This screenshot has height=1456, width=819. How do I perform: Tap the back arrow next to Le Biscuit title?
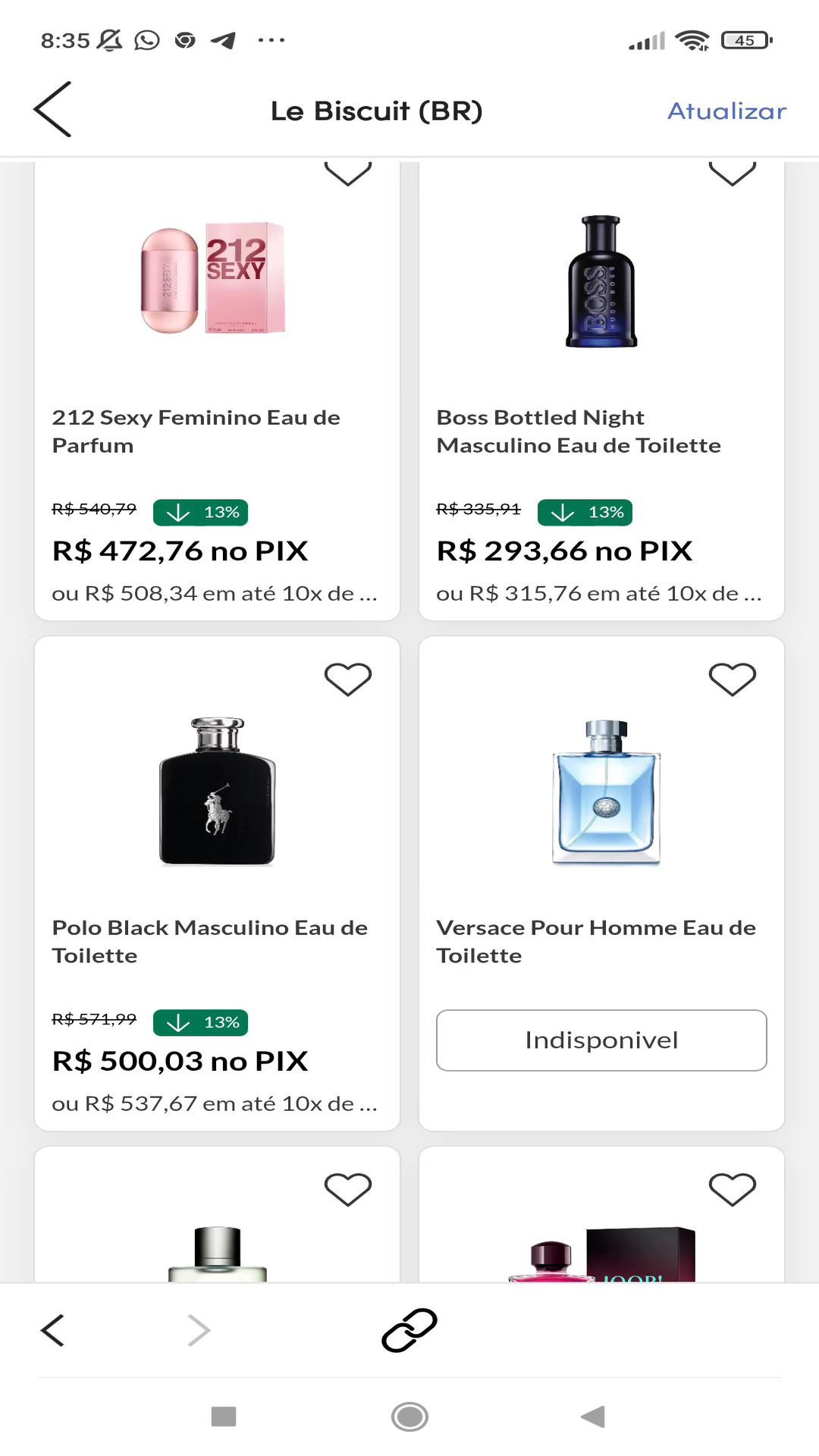[x=52, y=110]
